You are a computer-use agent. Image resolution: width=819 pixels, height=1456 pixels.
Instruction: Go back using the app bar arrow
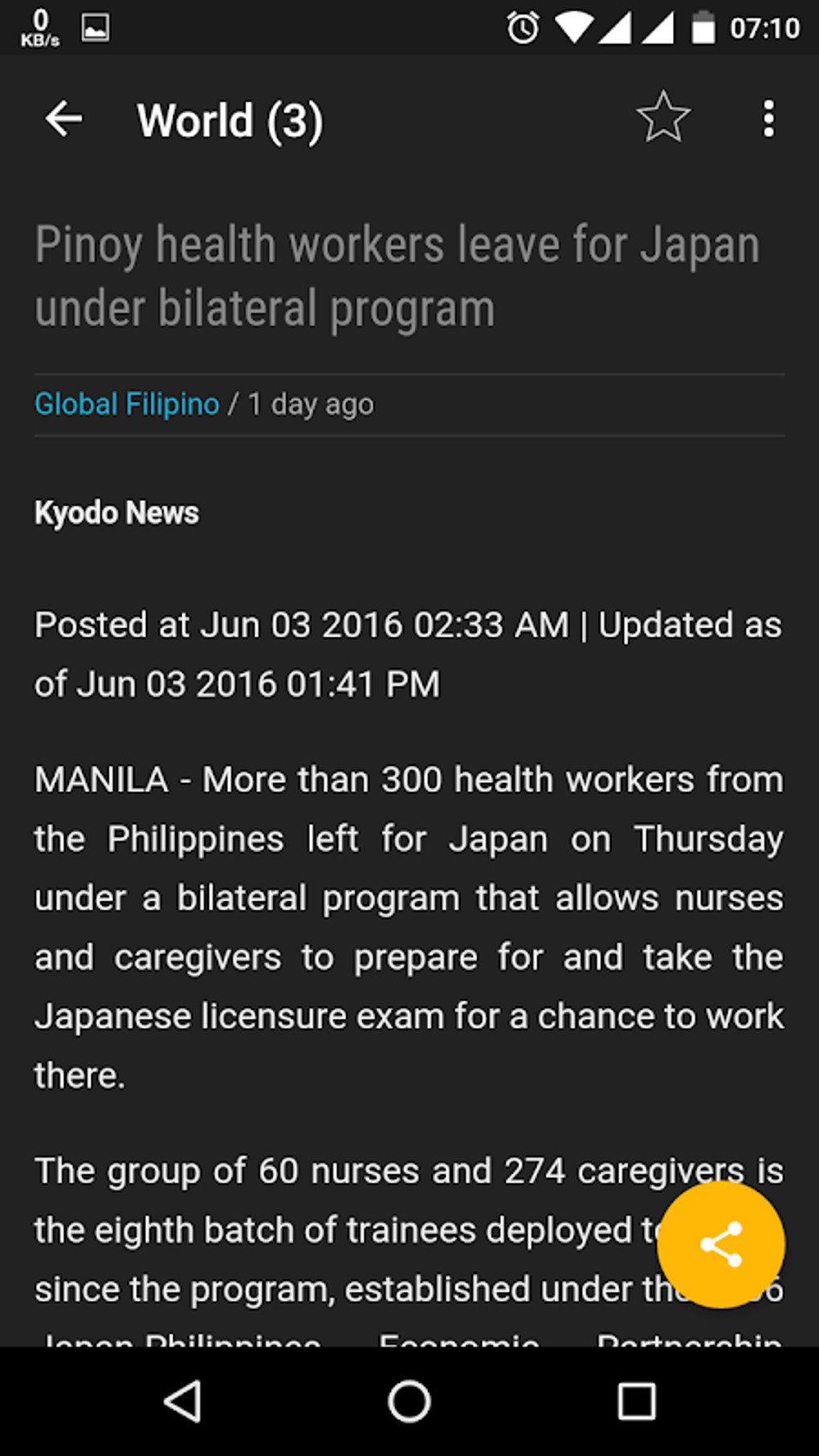[x=64, y=120]
